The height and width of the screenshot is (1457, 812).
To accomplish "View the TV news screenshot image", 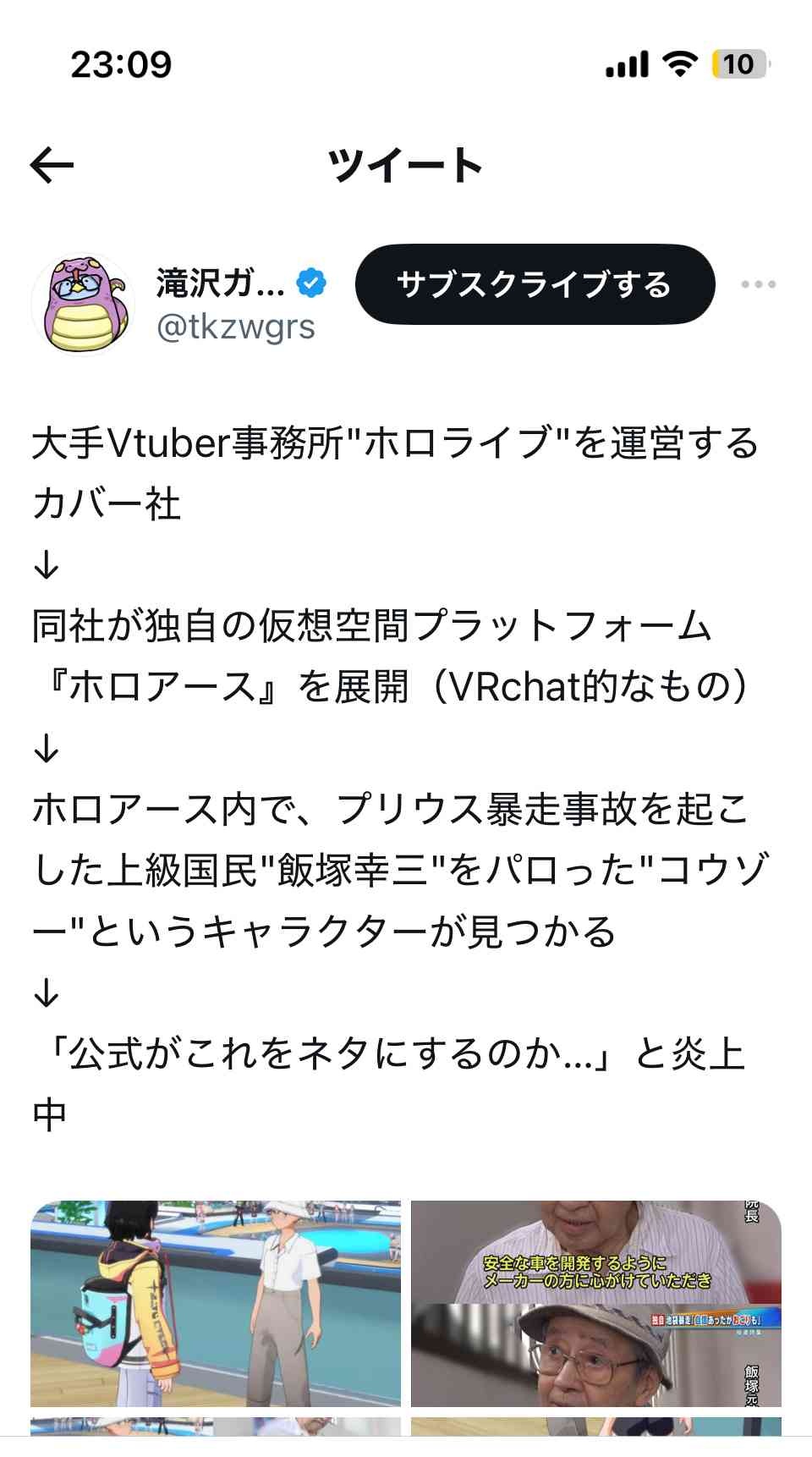I will (596, 1303).
